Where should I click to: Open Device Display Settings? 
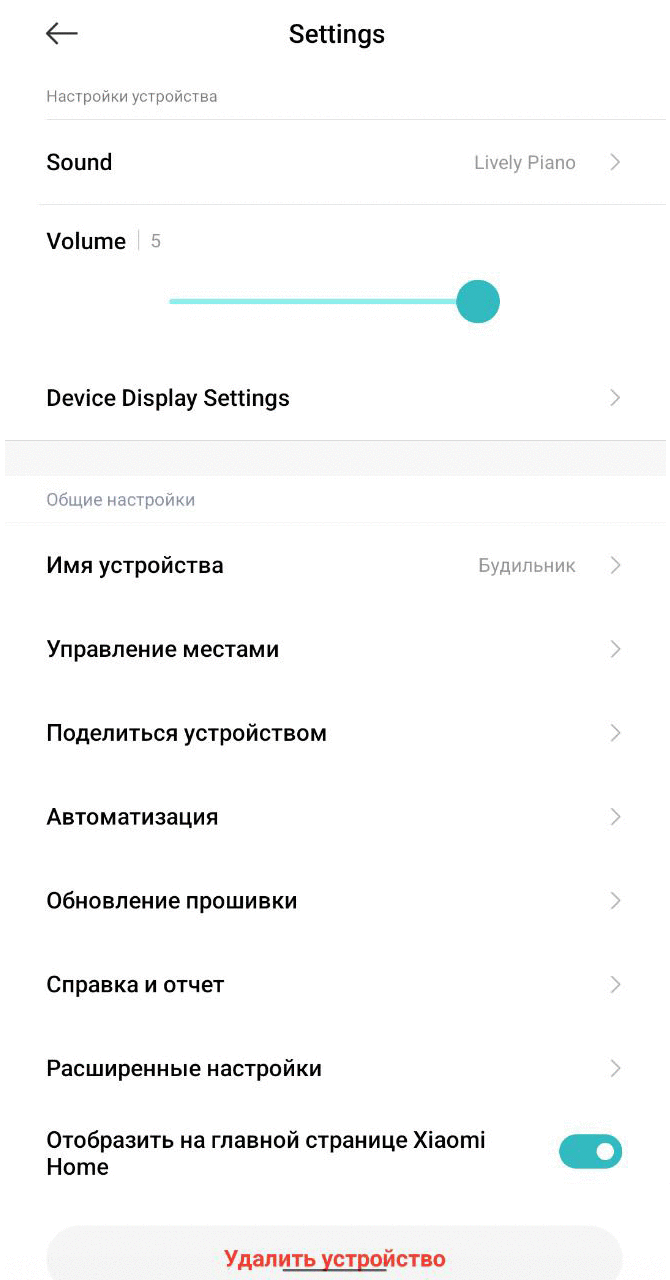click(x=334, y=398)
